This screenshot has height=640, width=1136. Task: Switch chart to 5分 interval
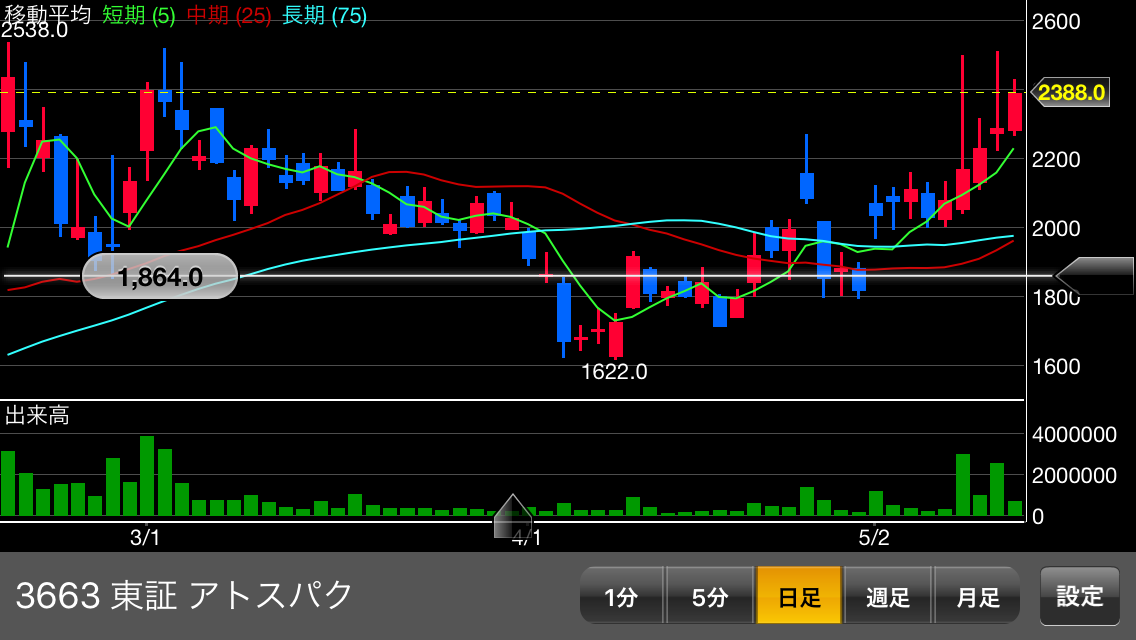[710, 597]
